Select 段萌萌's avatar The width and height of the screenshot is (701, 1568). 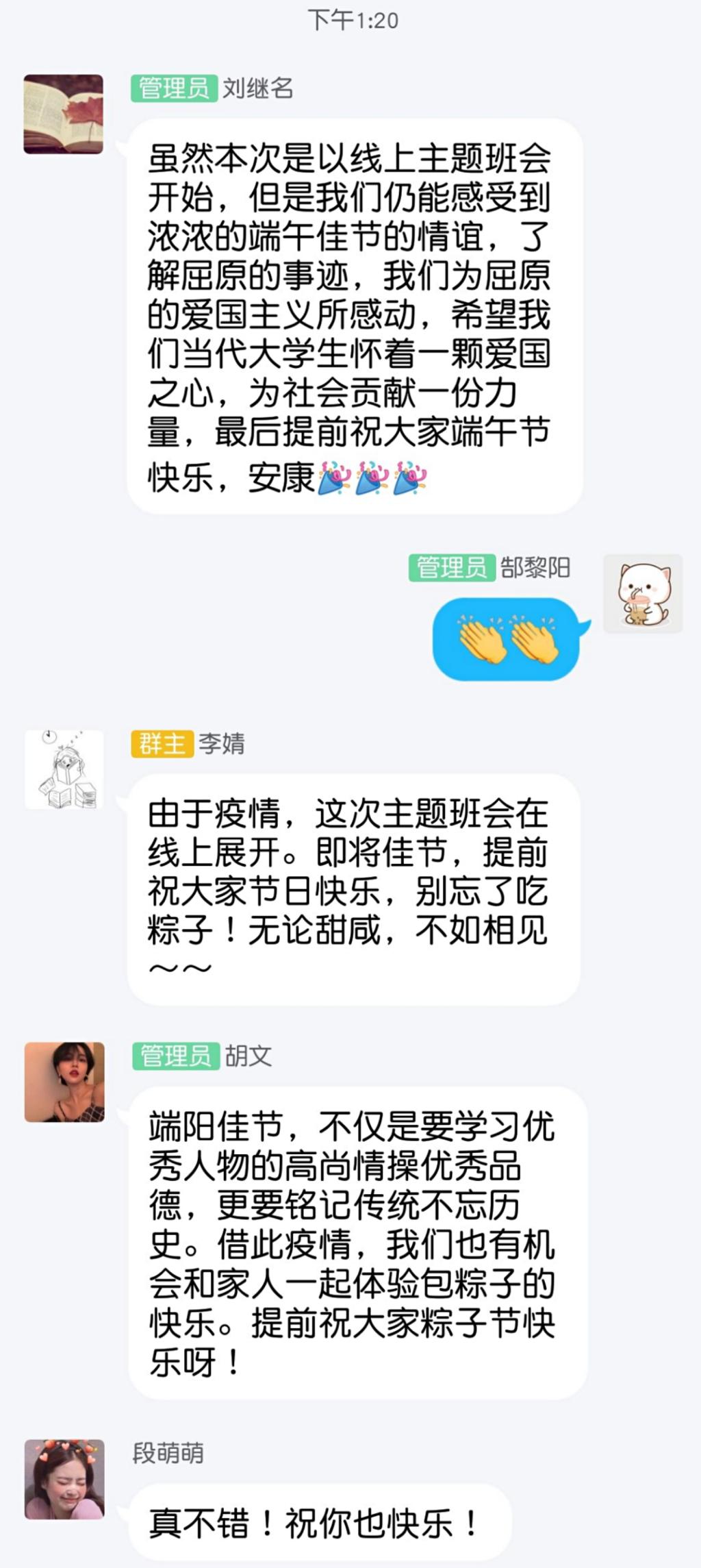64,1479
